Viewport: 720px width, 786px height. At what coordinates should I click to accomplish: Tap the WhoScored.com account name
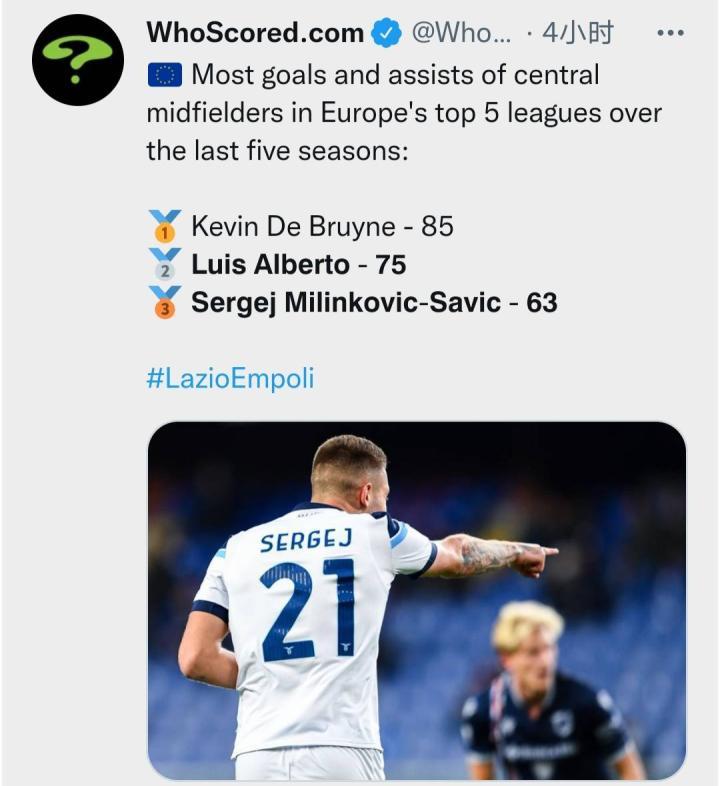[255, 33]
